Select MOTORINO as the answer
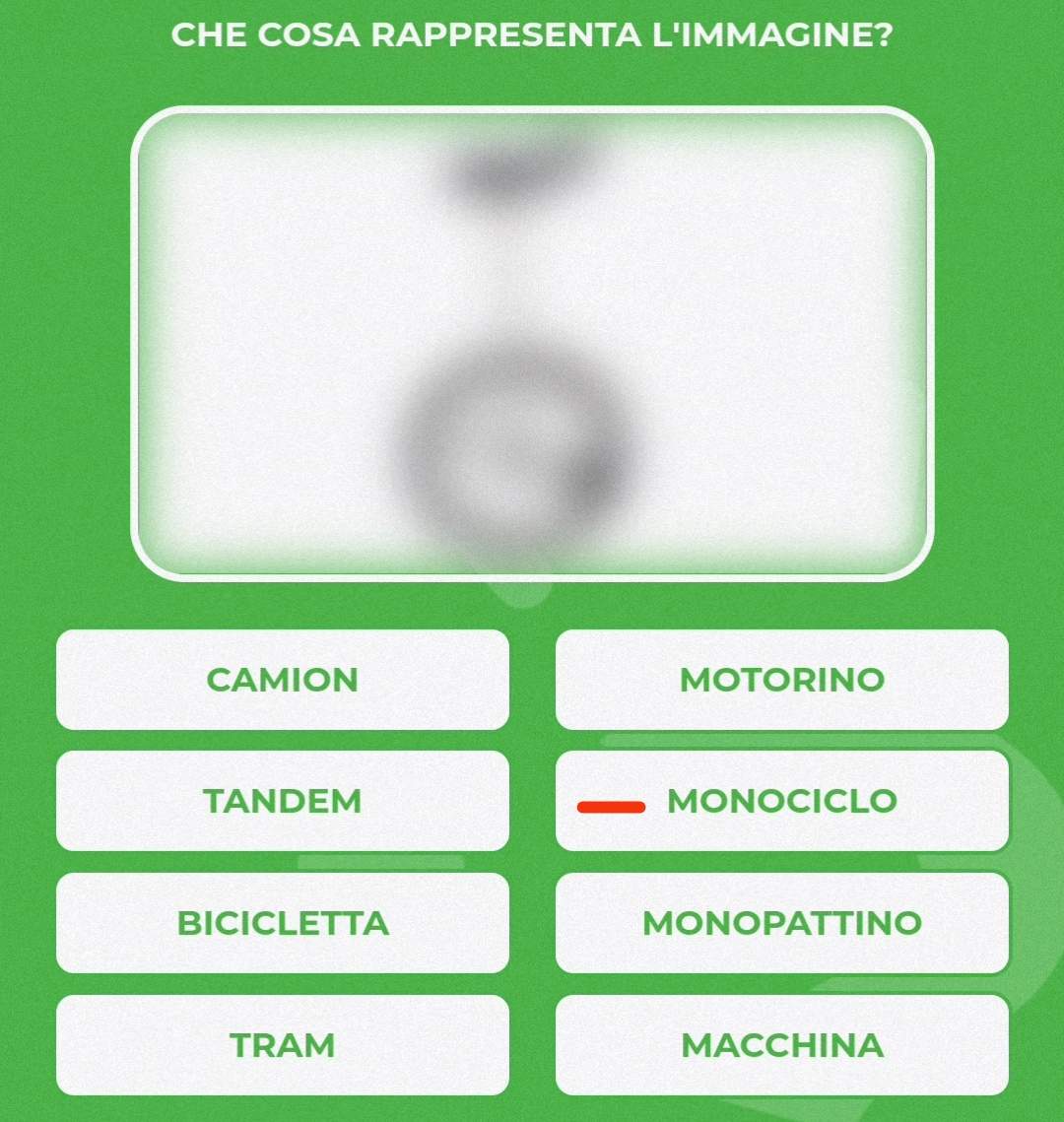Image resolution: width=1064 pixels, height=1122 pixels. 782,680
